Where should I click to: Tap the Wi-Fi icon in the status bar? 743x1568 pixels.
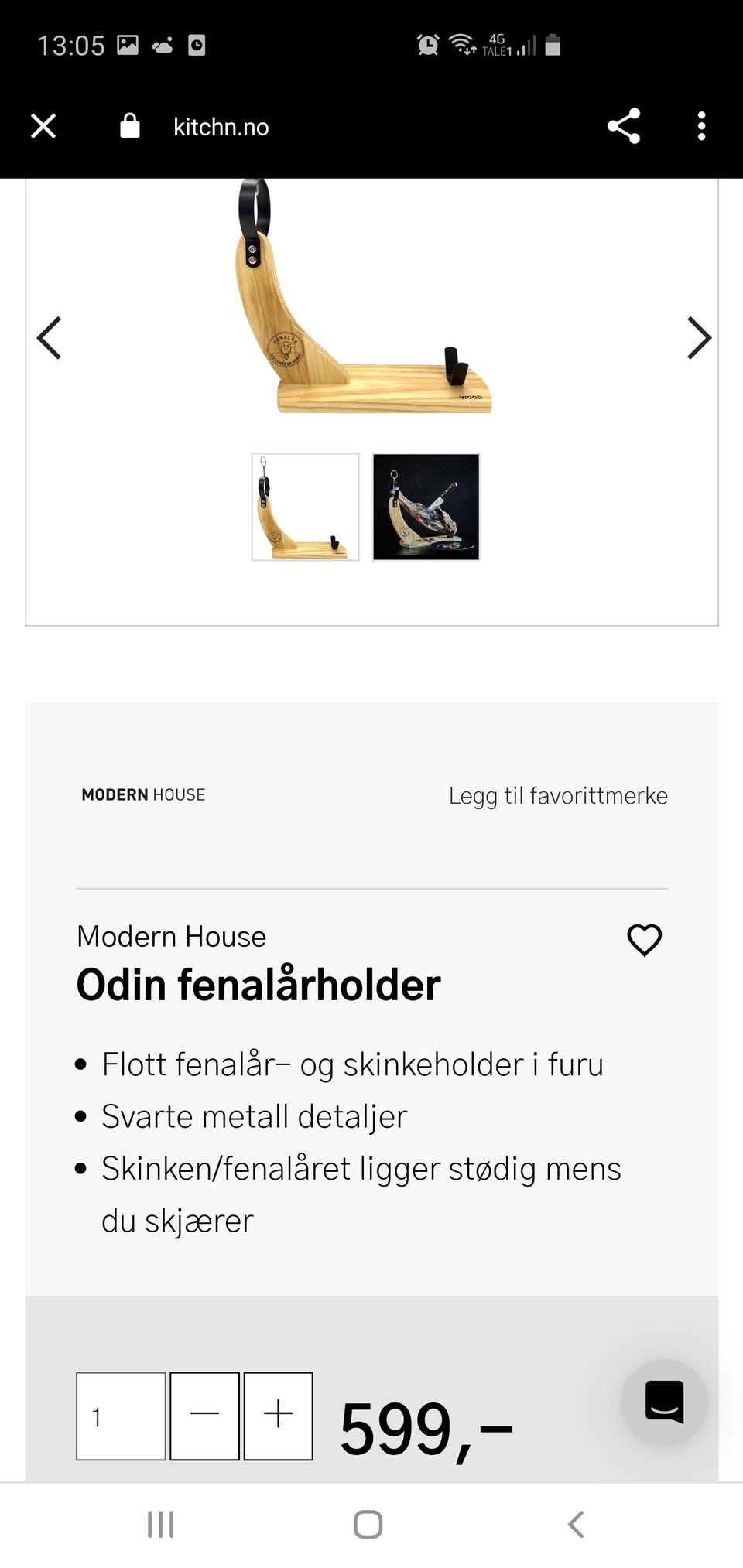coord(463,43)
